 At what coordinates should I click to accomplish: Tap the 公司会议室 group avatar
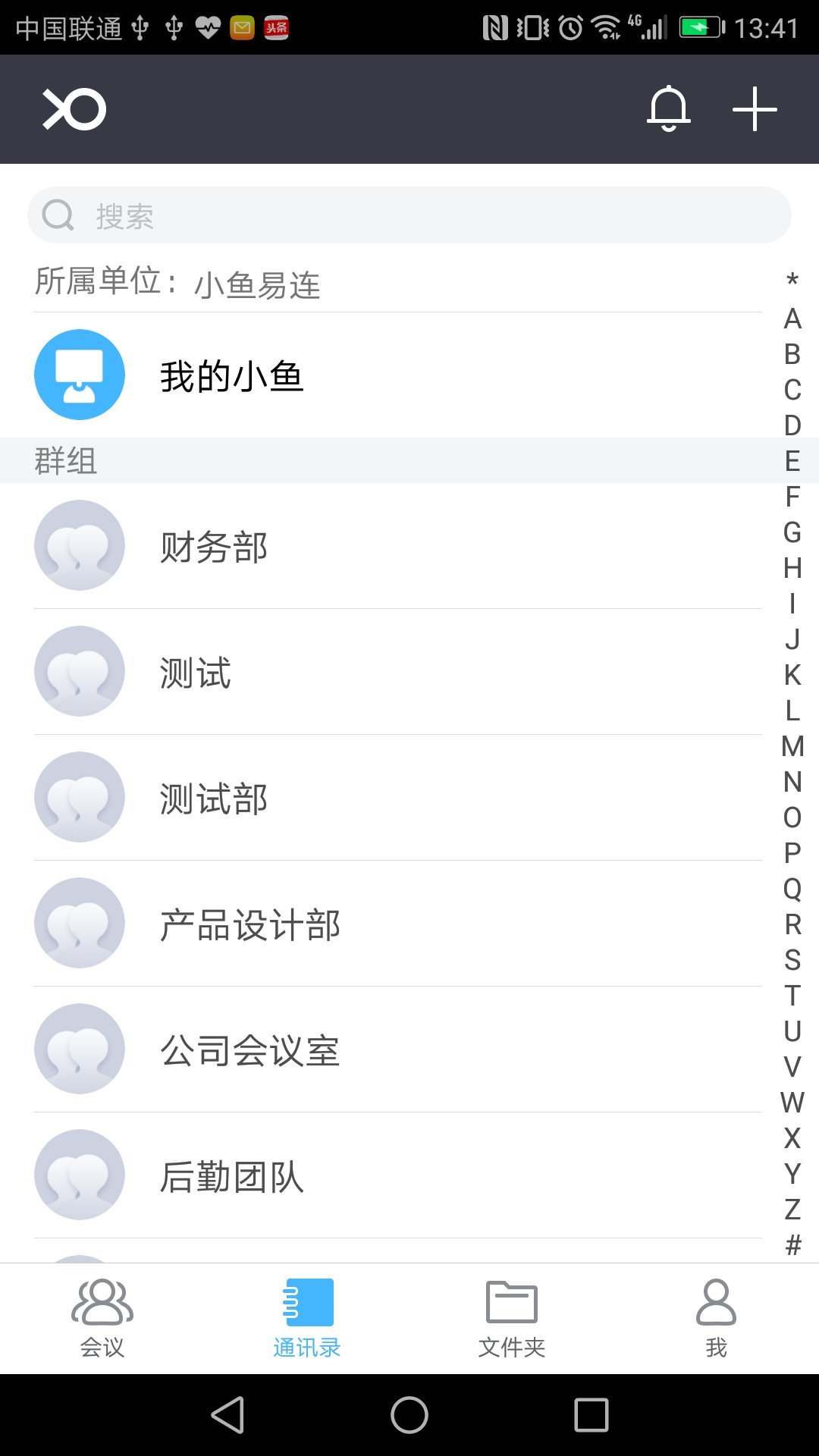79,1050
